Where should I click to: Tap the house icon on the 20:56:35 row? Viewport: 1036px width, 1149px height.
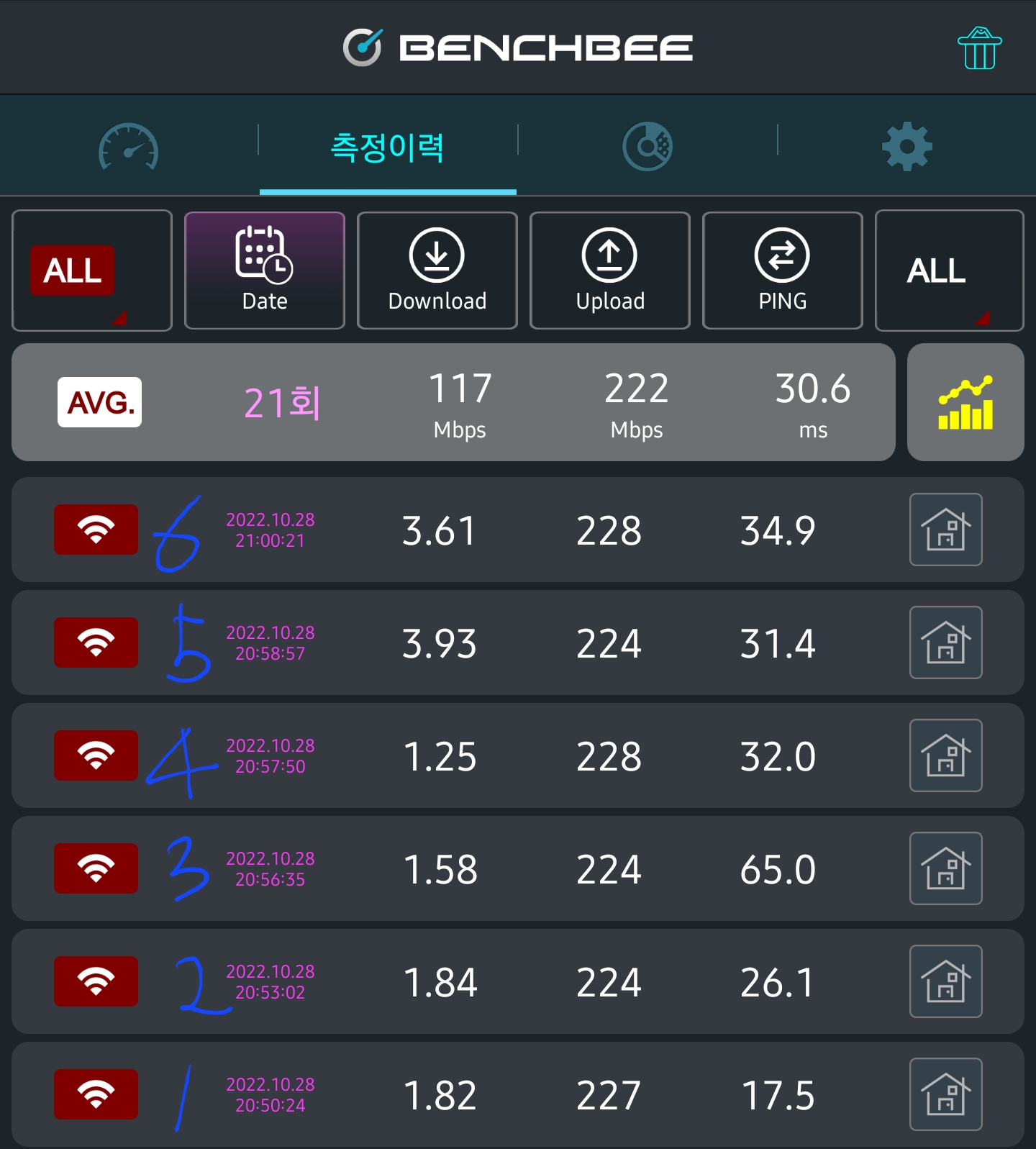[945, 868]
